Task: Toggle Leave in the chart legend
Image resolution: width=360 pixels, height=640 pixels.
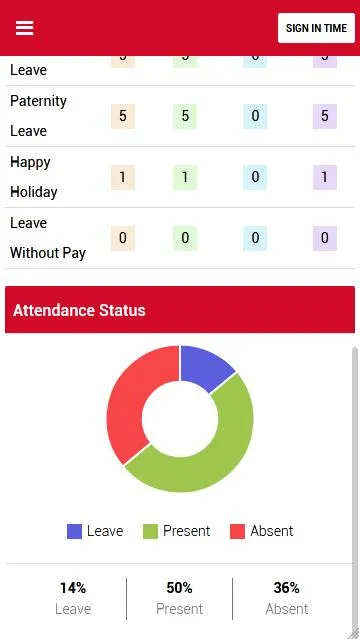Action: 95,531
